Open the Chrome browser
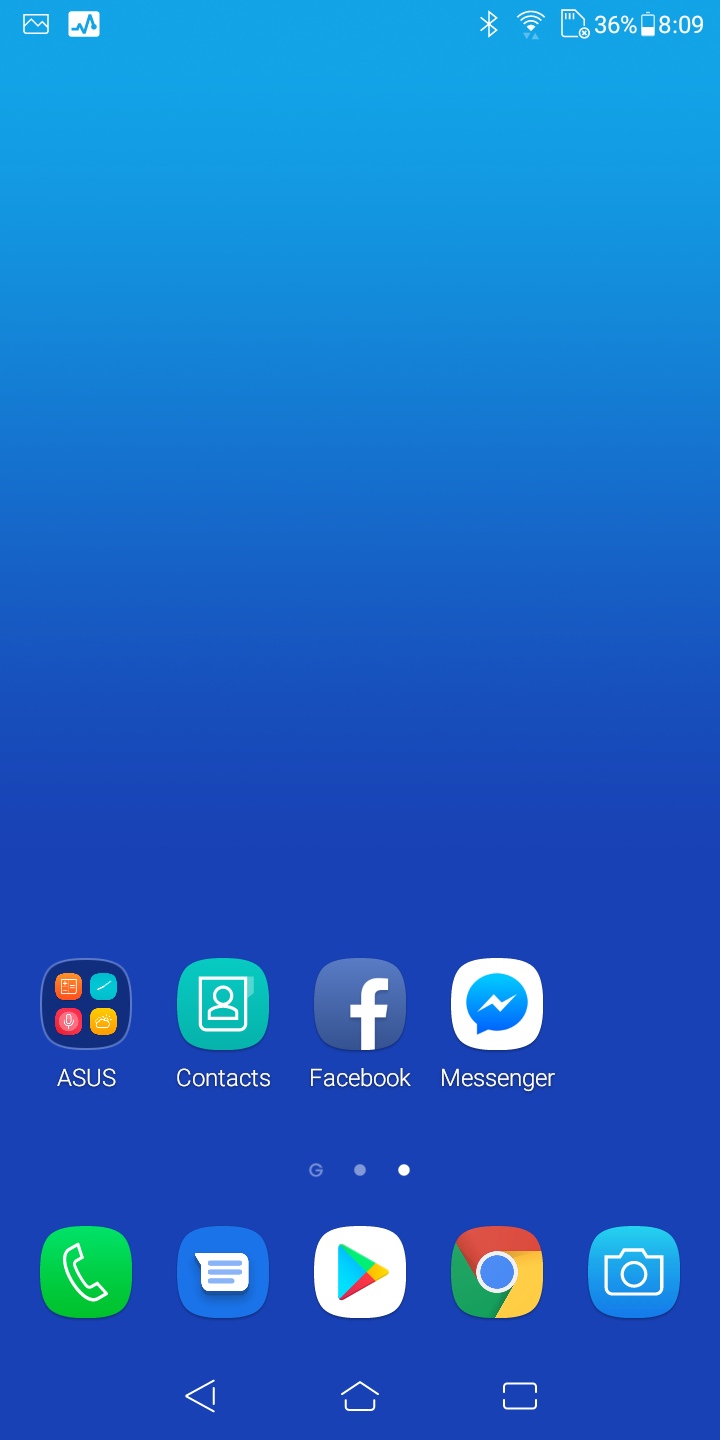Image resolution: width=720 pixels, height=1440 pixels. 497,1272
